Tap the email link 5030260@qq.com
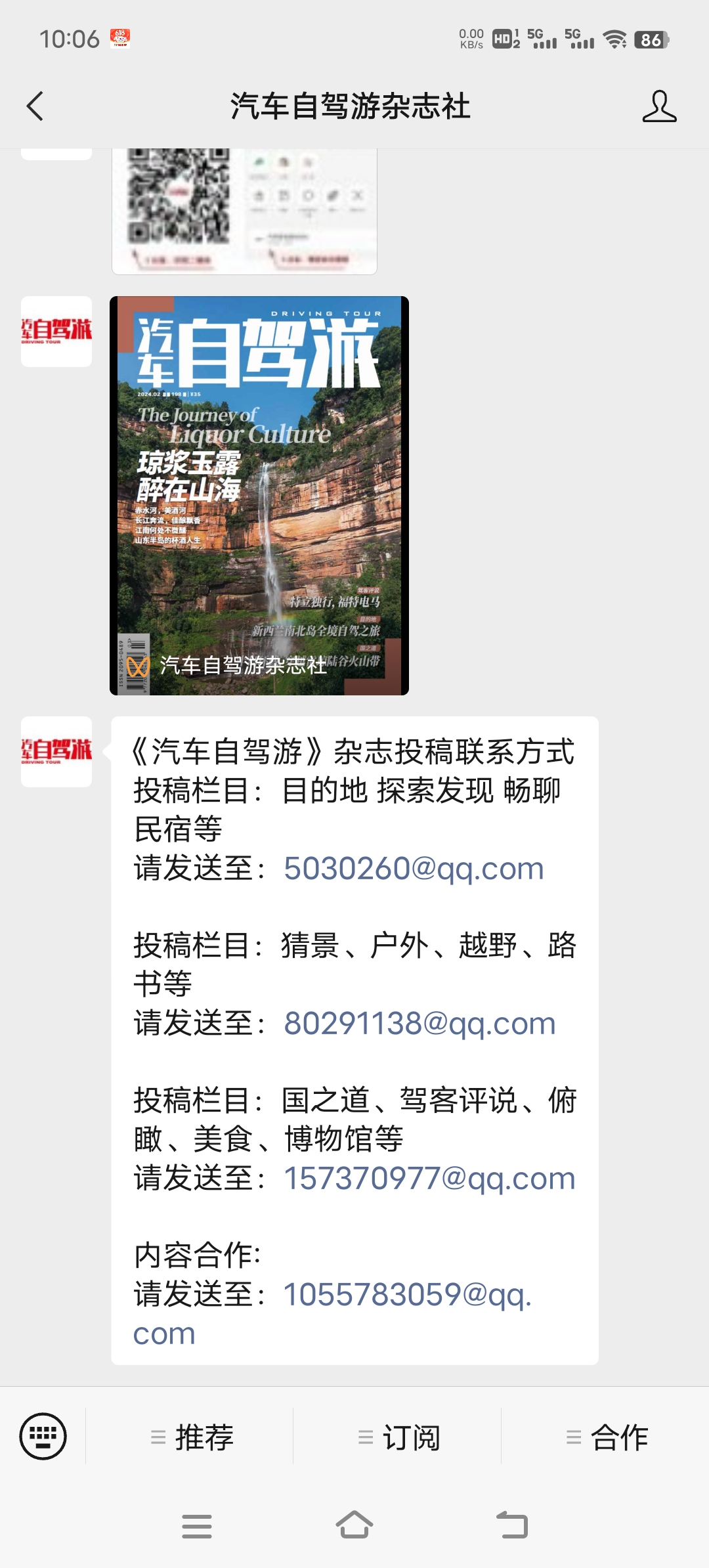709x1568 pixels. click(x=414, y=869)
